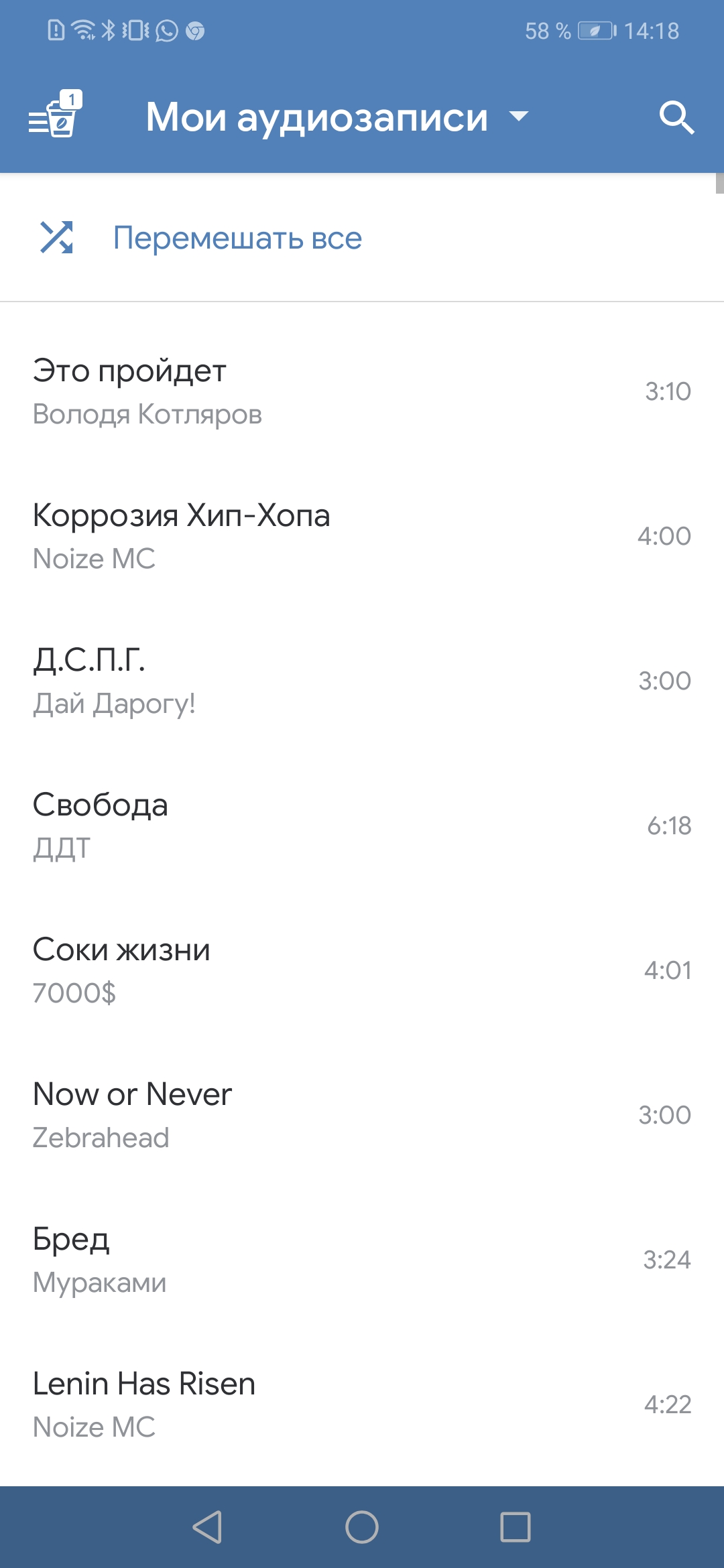Go to the system home screen
This screenshot has height=1568, width=724.
click(x=362, y=1527)
